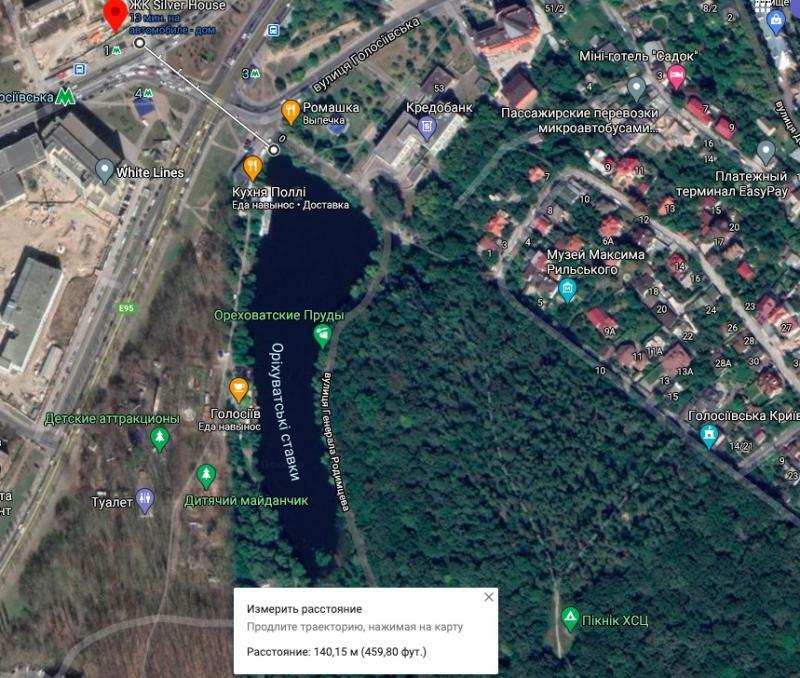800x678 pixels.
Task: Open Музей Максима Рильського marker
Action: [568, 291]
